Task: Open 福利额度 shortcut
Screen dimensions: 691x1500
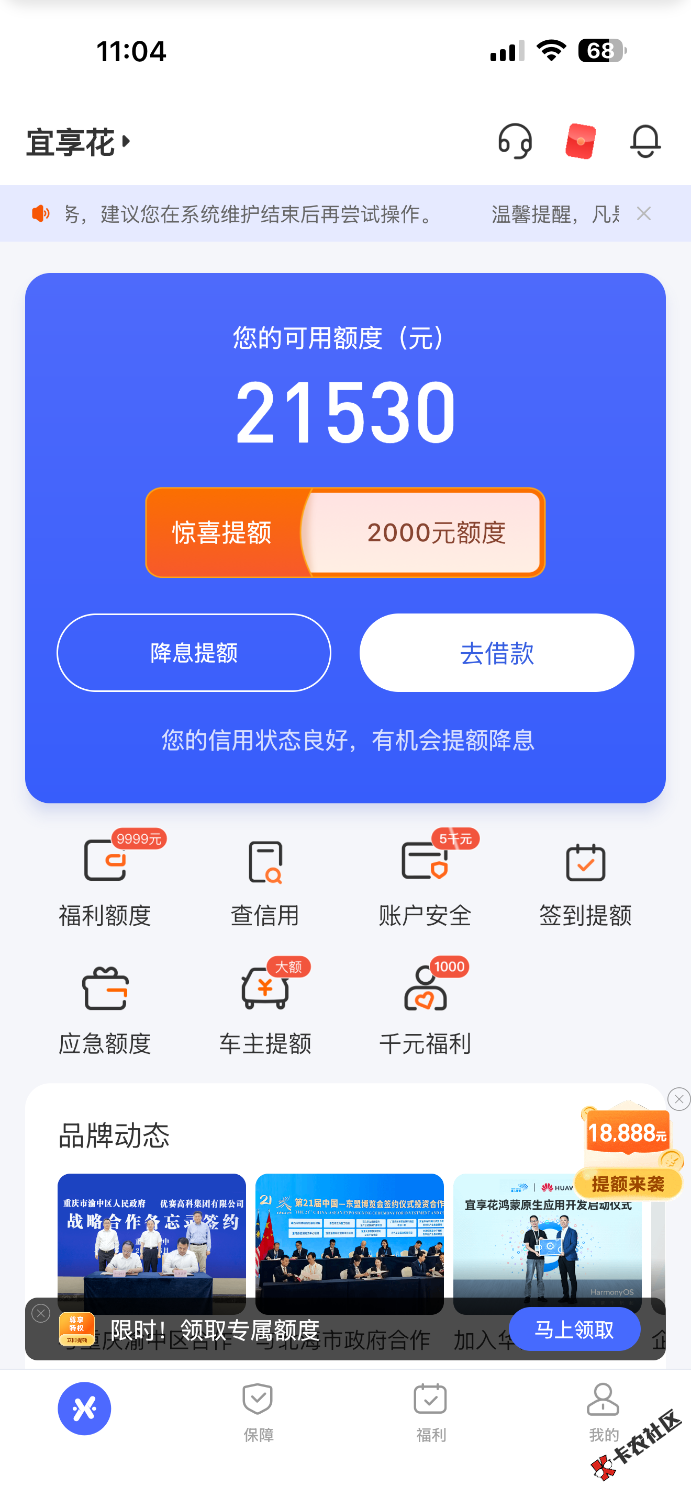Action: (105, 880)
